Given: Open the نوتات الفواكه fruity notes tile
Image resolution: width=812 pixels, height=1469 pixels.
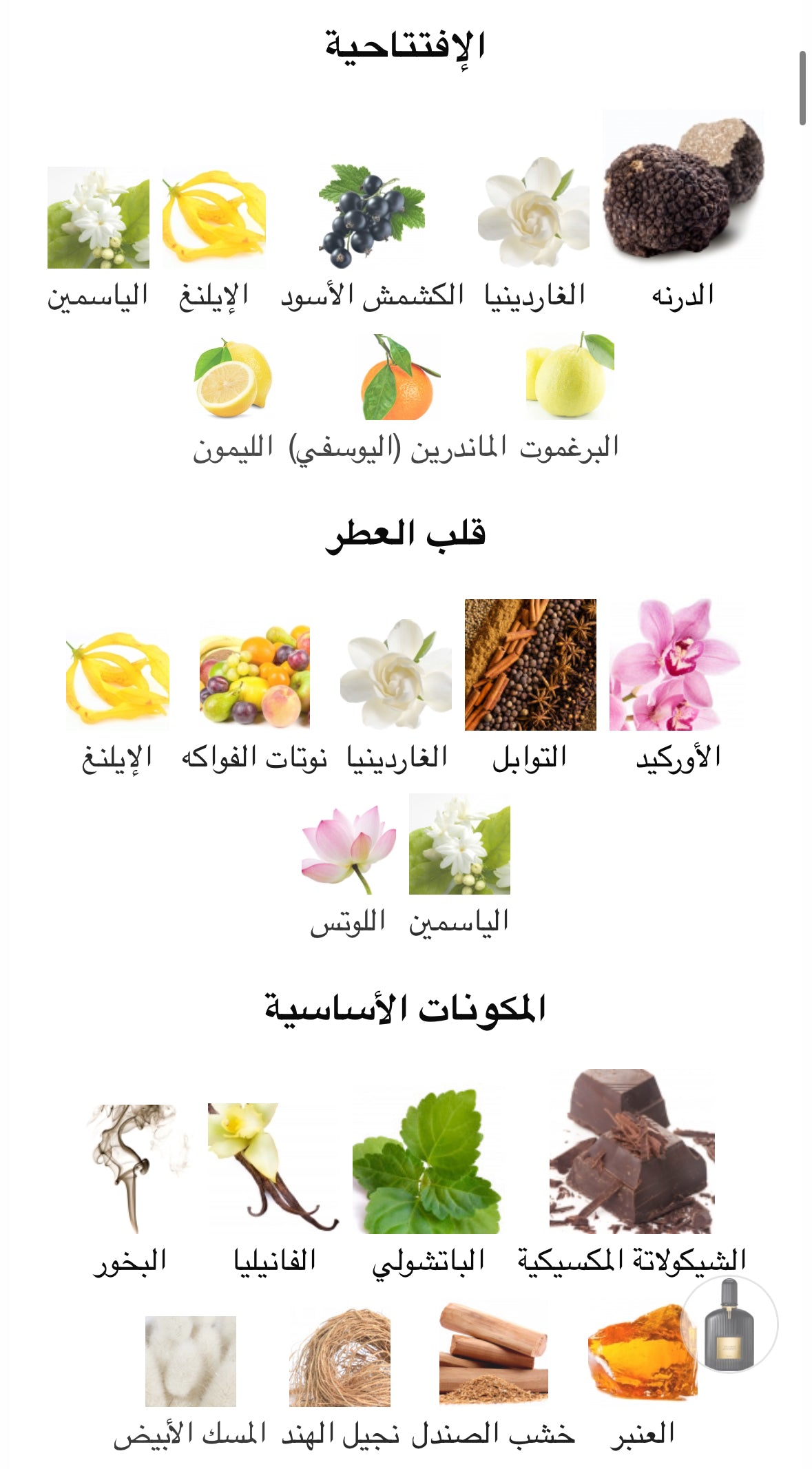Looking at the screenshot, I should [x=254, y=676].
